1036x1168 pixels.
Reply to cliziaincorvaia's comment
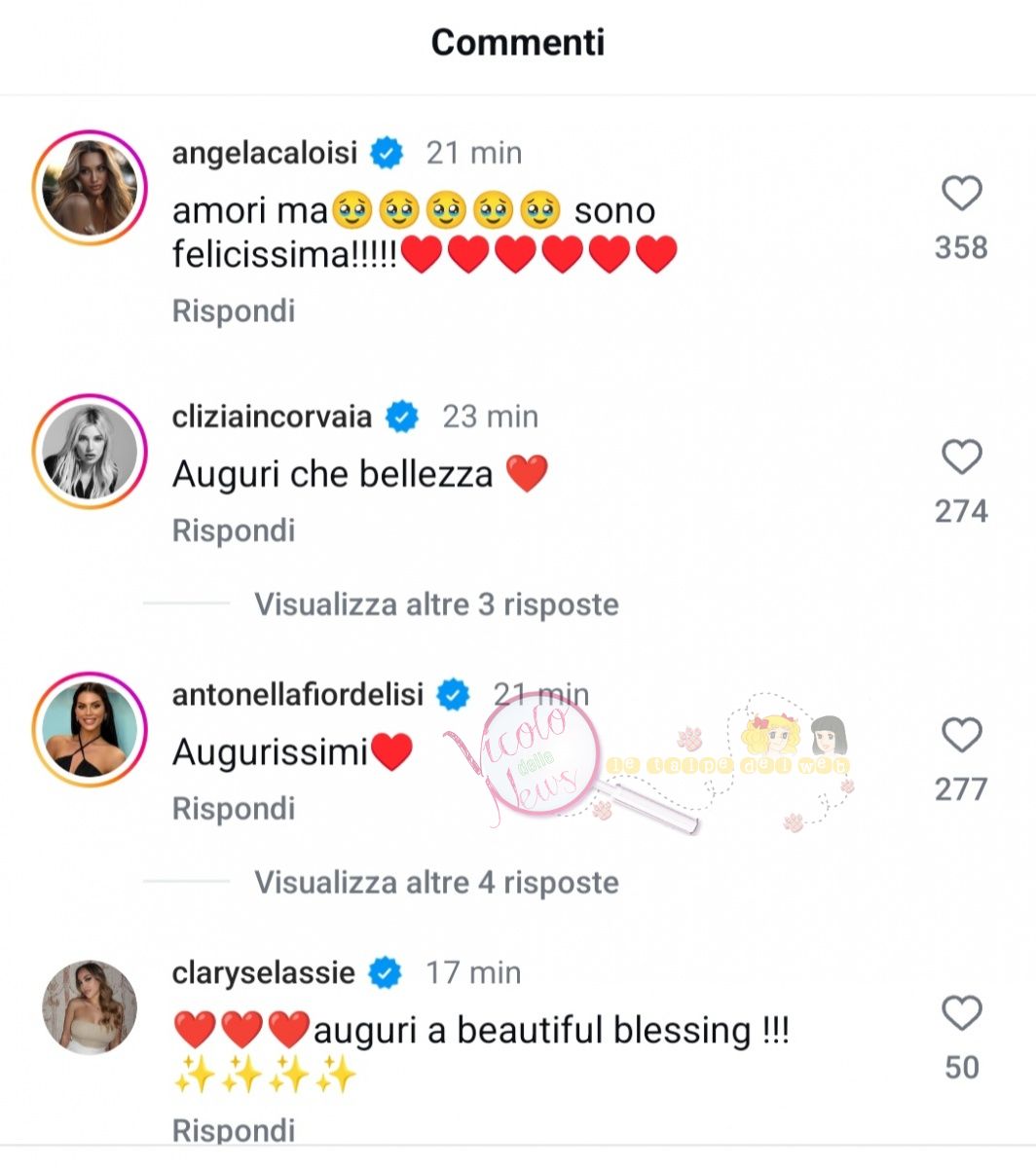(234, 530)
